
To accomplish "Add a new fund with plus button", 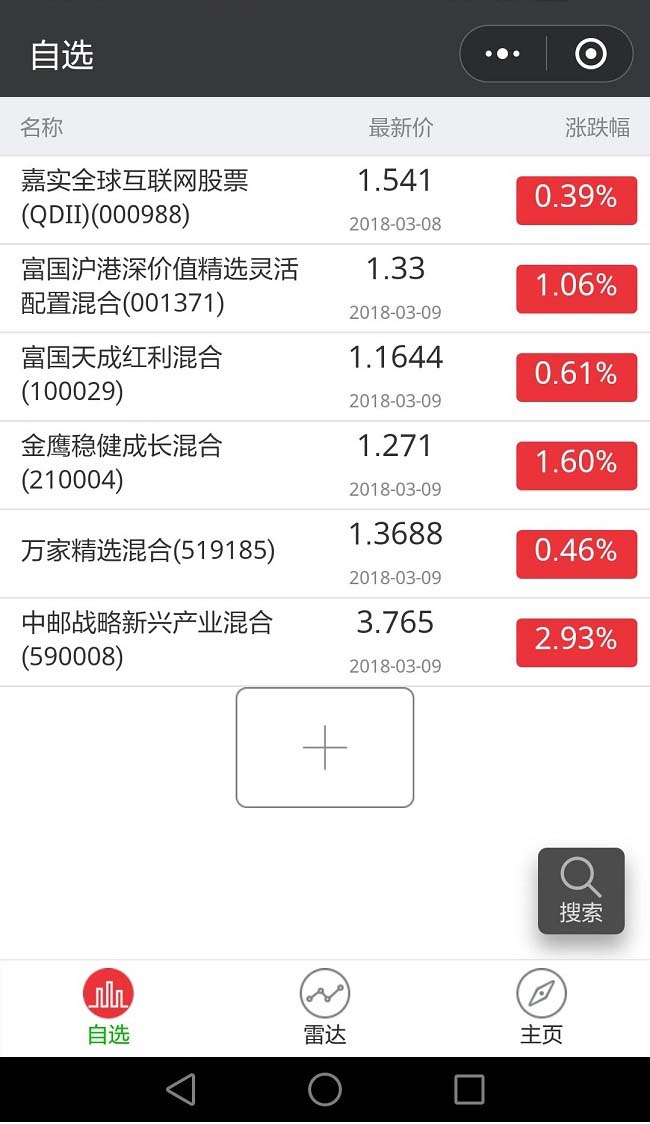I will coord(325,747).
